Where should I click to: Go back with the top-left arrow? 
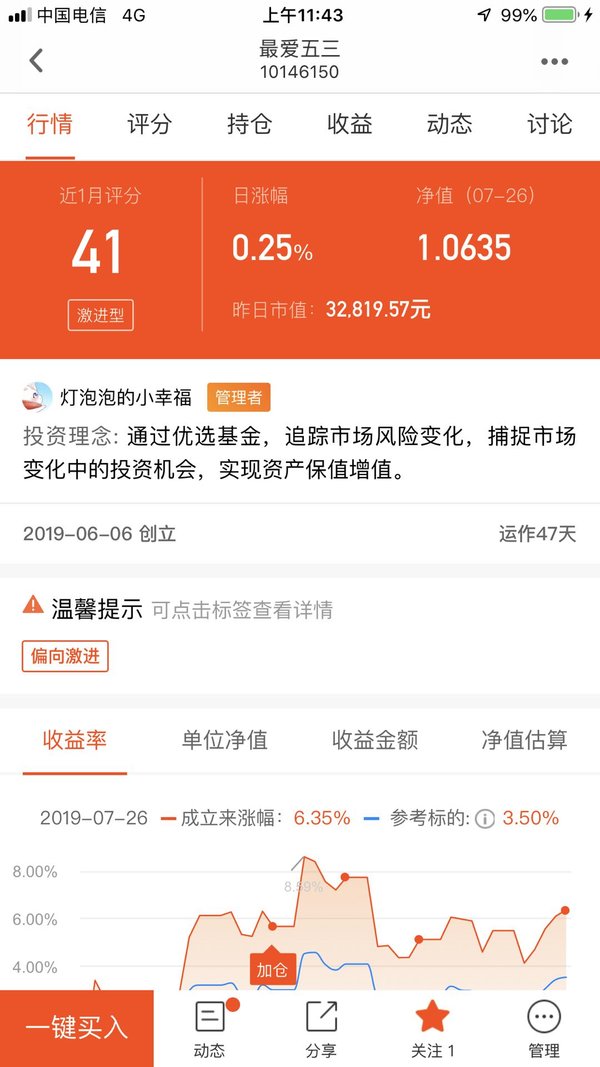36,61
